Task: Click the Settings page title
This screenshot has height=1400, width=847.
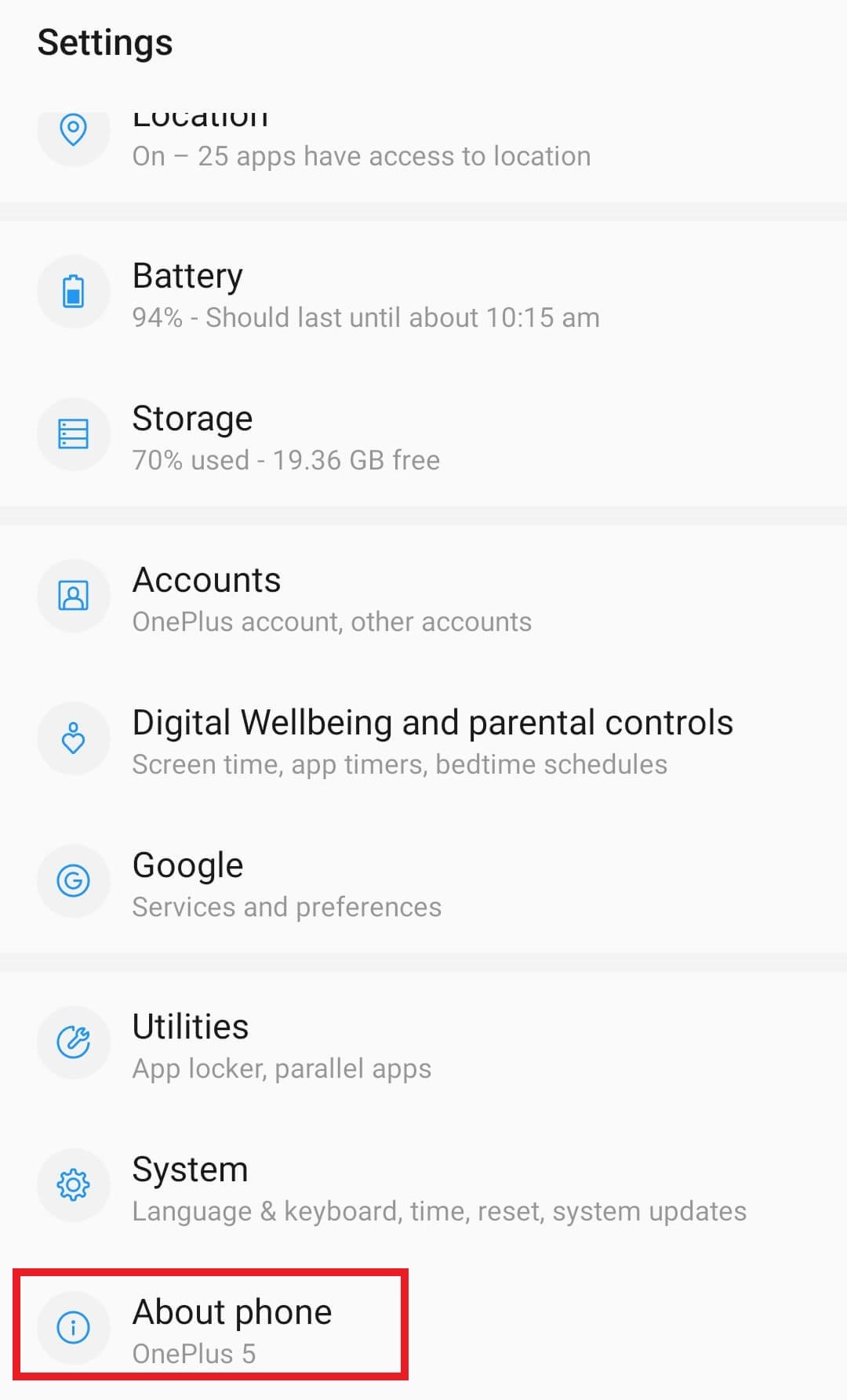Action: point(105,42)
